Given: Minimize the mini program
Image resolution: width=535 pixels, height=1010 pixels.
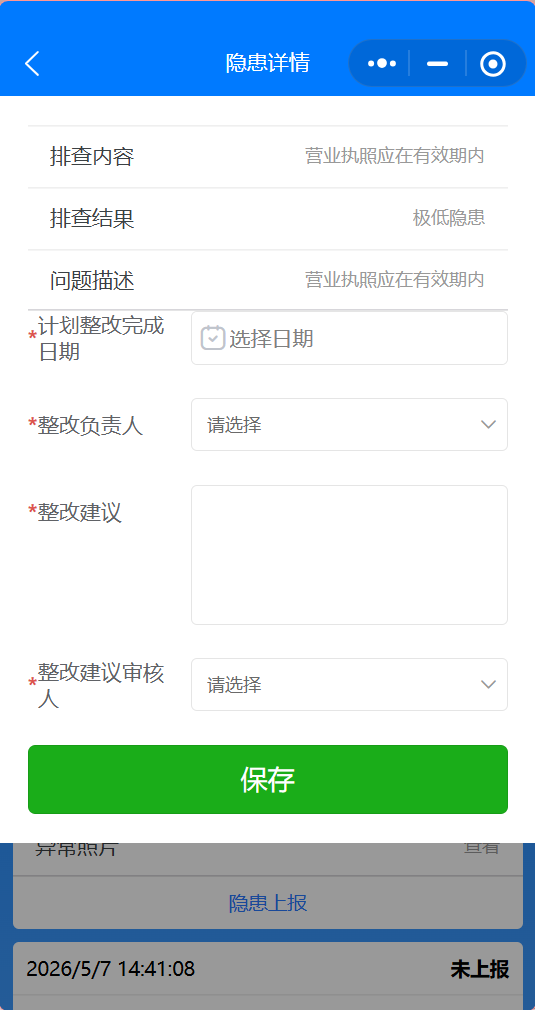Looking at the screenshot, I should pyautogui.click(x=437, y=63).
